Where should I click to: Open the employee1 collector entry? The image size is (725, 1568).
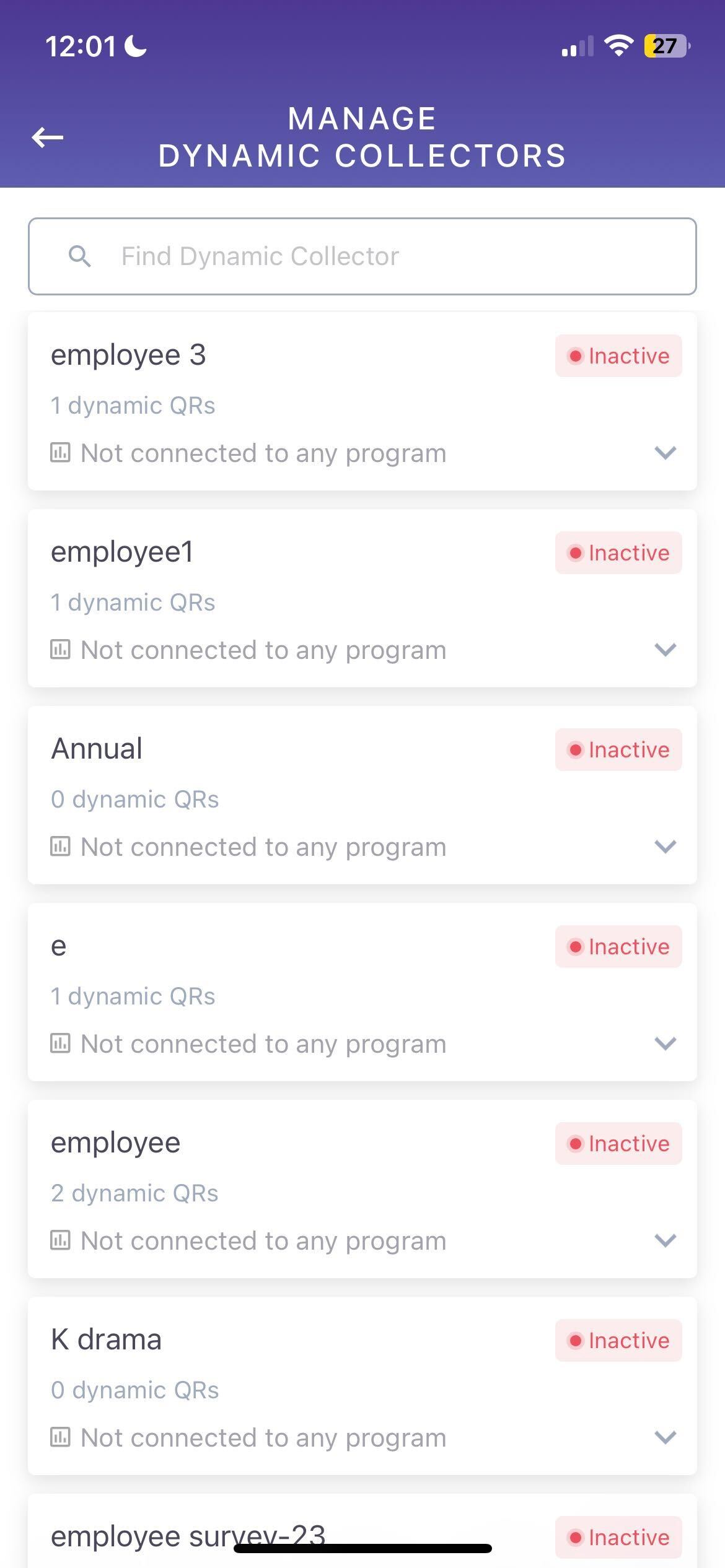tap(123, 551)
